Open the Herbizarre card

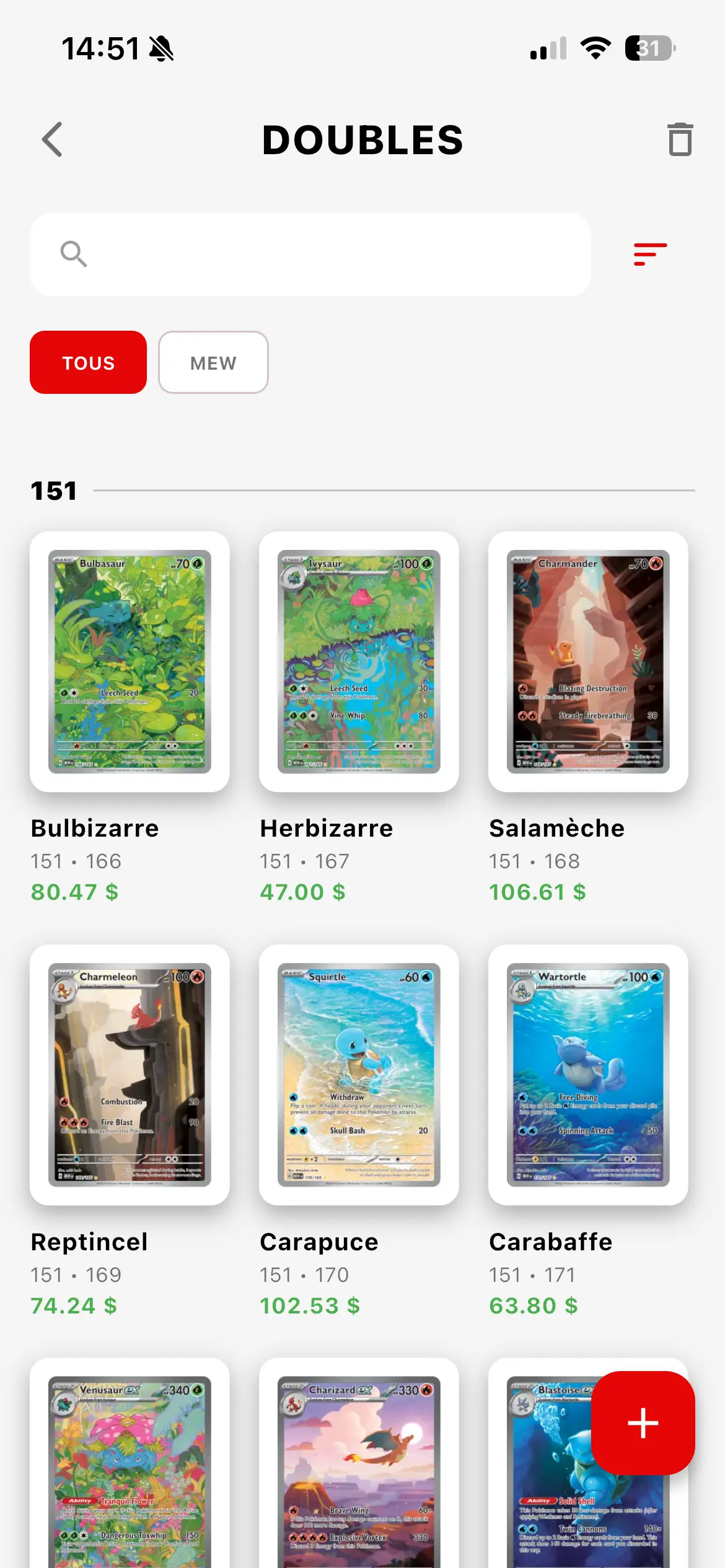359,661
